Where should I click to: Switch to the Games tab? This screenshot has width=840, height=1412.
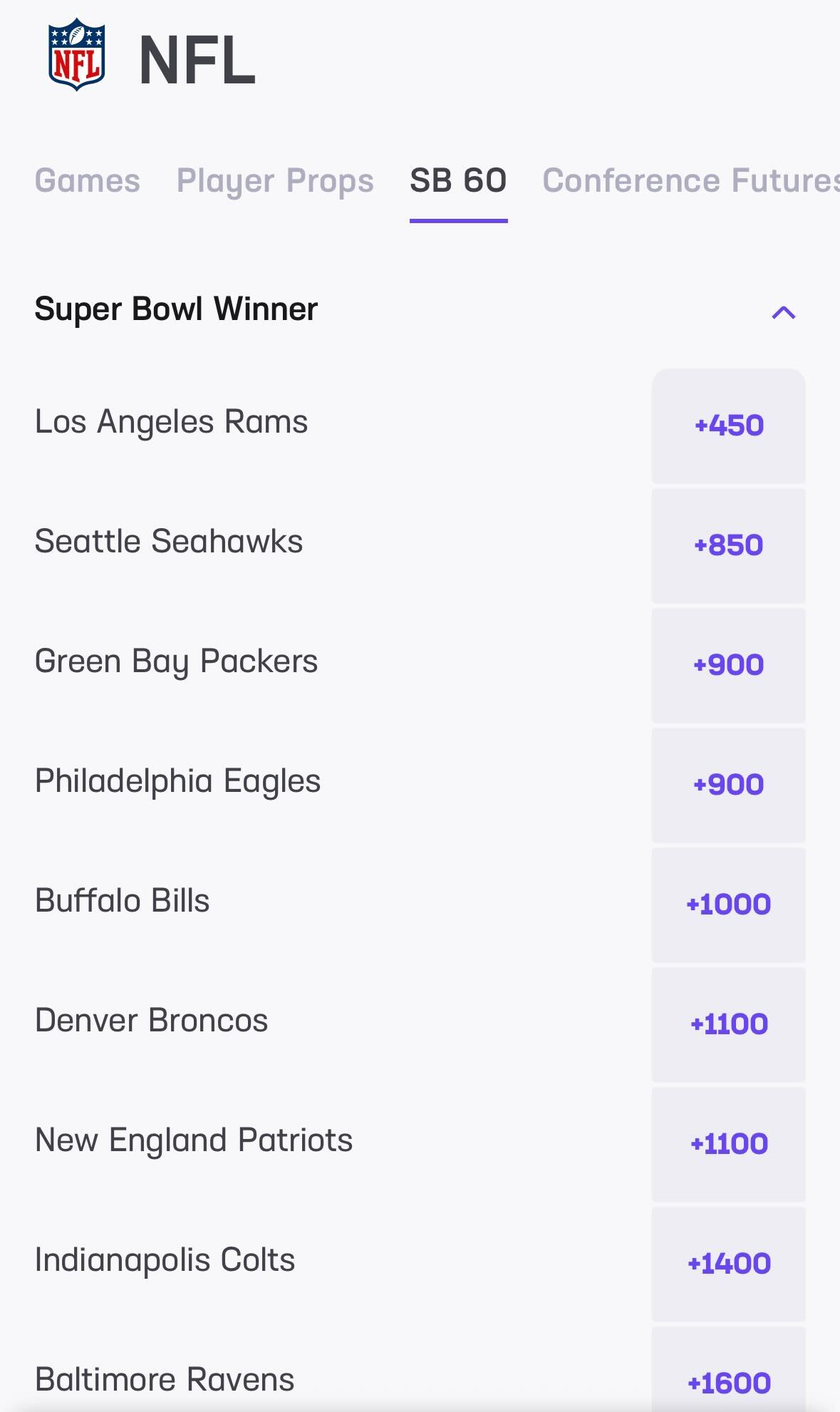(x=87, y=182)
